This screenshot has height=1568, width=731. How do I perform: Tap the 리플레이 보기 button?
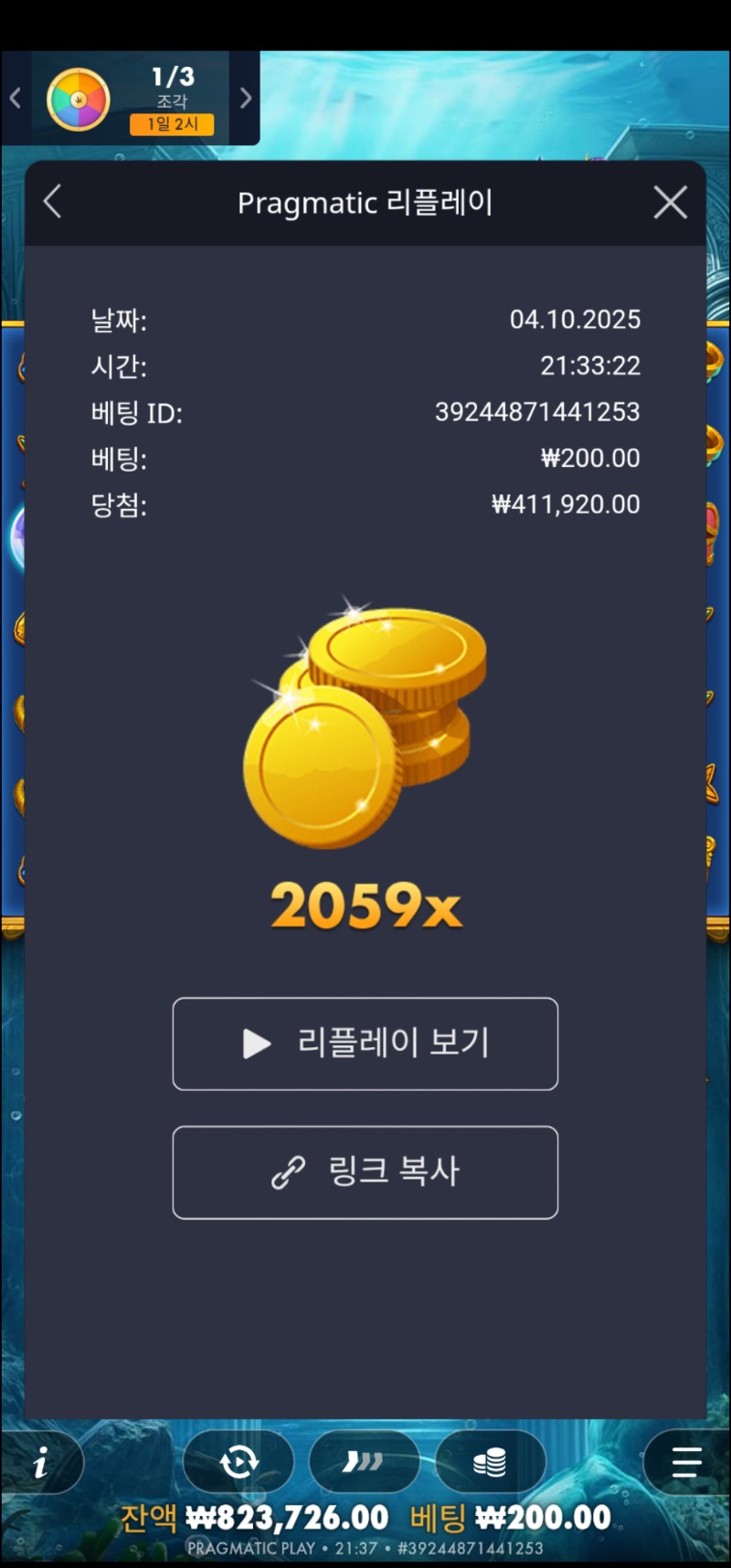pyautogui.click(x=365, y=1044)
